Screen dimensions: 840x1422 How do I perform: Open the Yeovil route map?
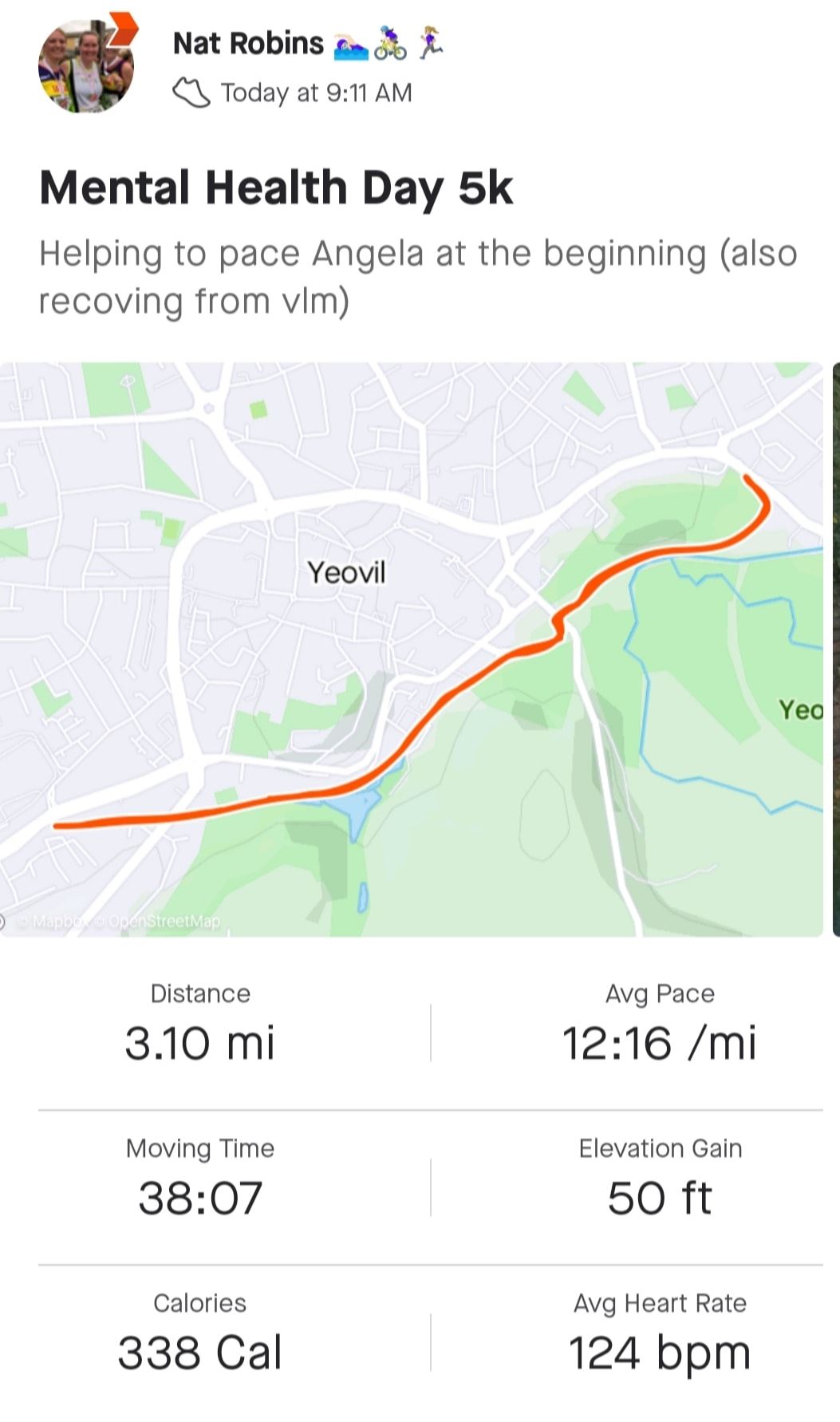tap(412, 649)
